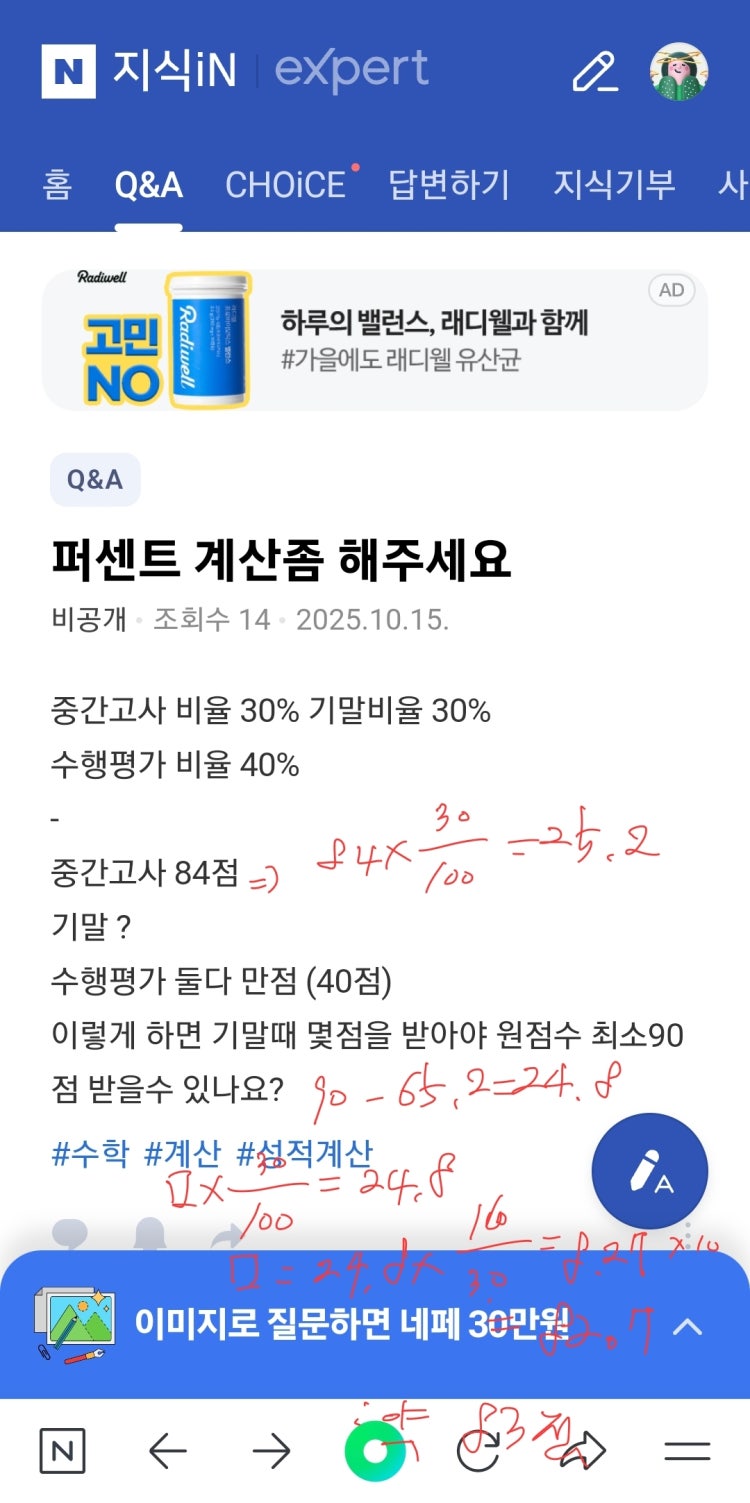Switch to the 홈 tab
The image size is (750, 1503).
[58, 185]
